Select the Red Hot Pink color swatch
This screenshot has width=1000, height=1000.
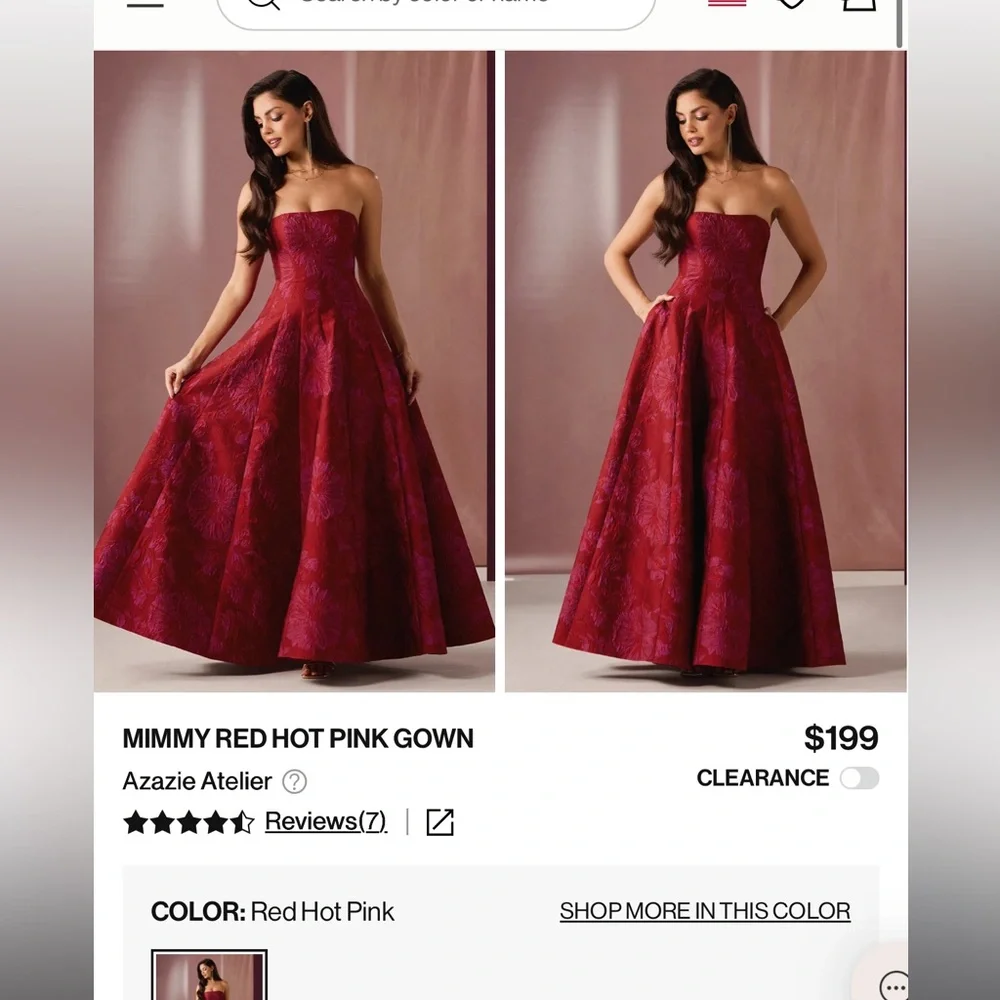click(x=209, y=975)
